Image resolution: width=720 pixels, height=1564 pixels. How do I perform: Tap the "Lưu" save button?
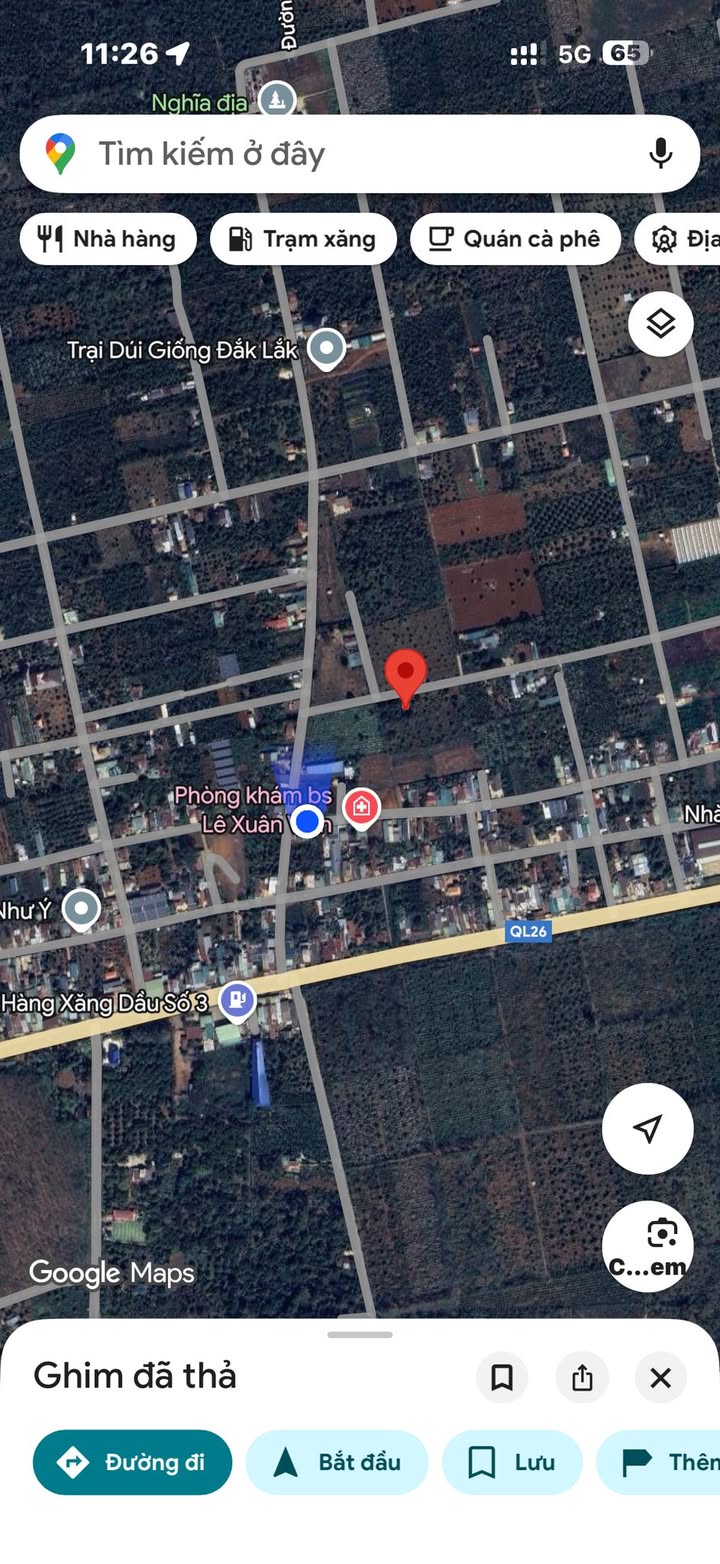click(x=512, y=1462)
